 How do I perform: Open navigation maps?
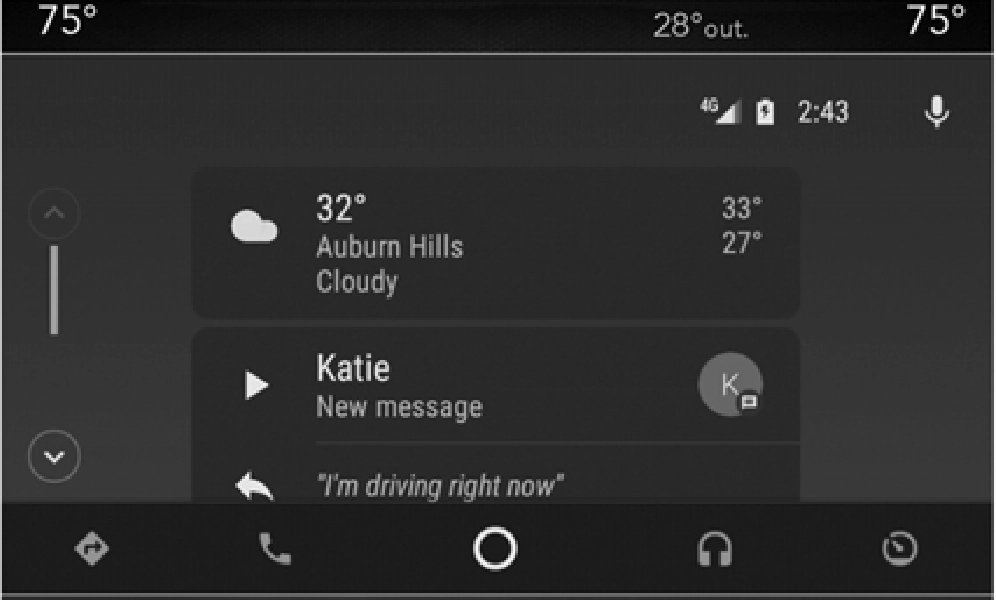92,549
